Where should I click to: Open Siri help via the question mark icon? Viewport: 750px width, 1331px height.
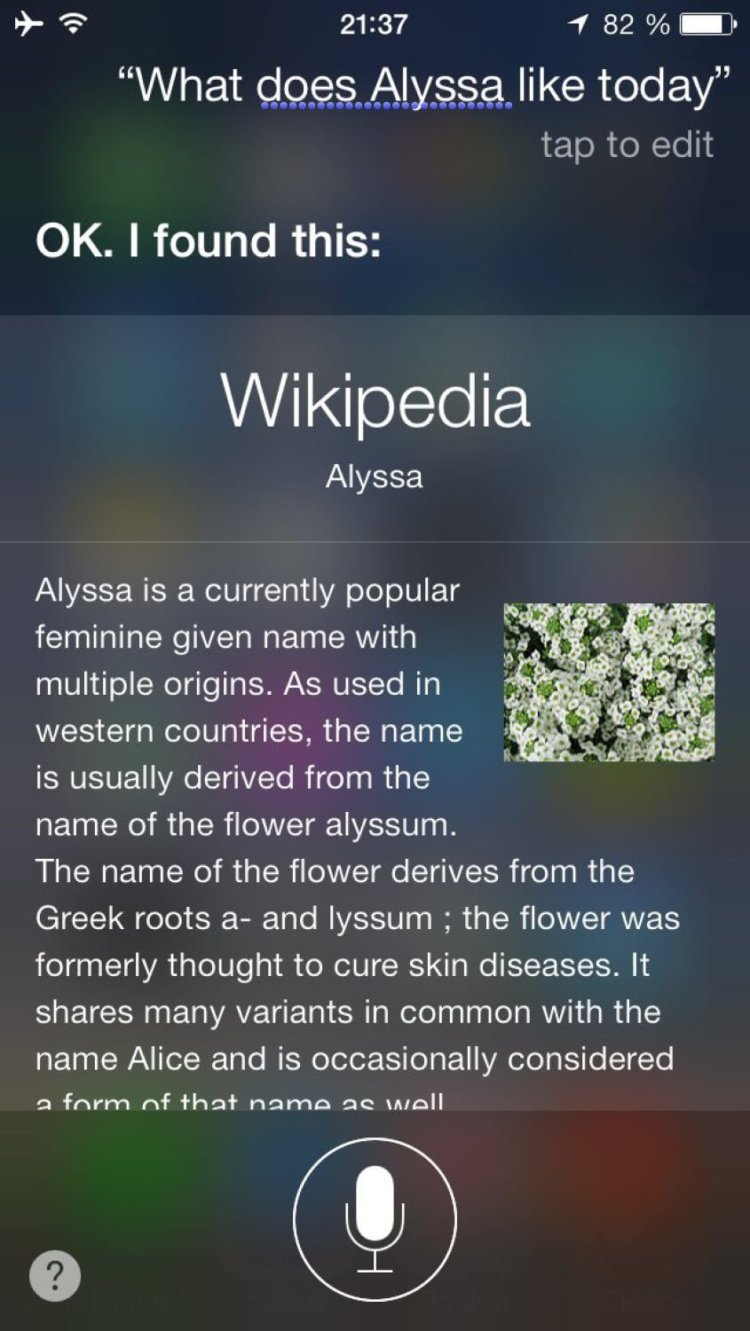pyautogui.click(x=53, y=1275)
